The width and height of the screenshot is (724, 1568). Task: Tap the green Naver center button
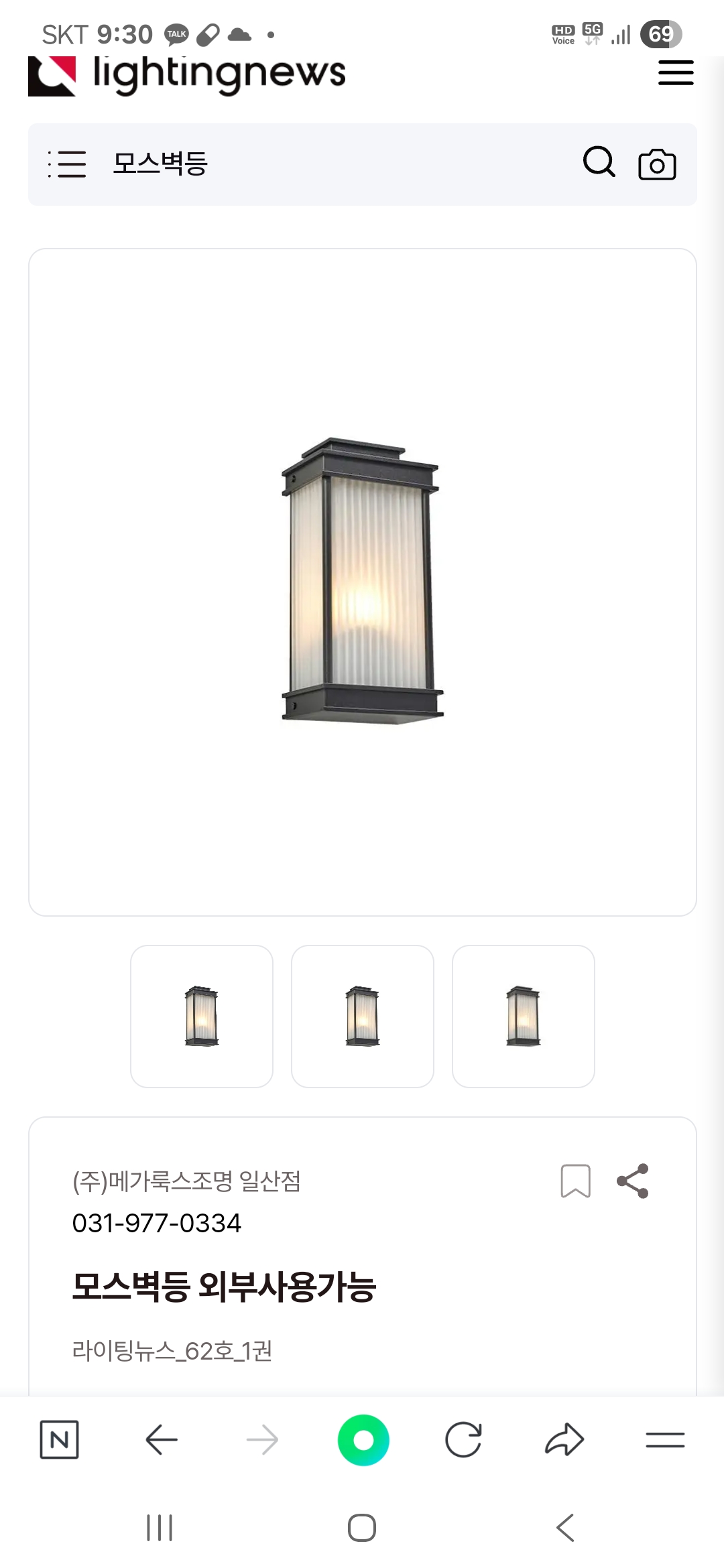(x=363, y=1439)
